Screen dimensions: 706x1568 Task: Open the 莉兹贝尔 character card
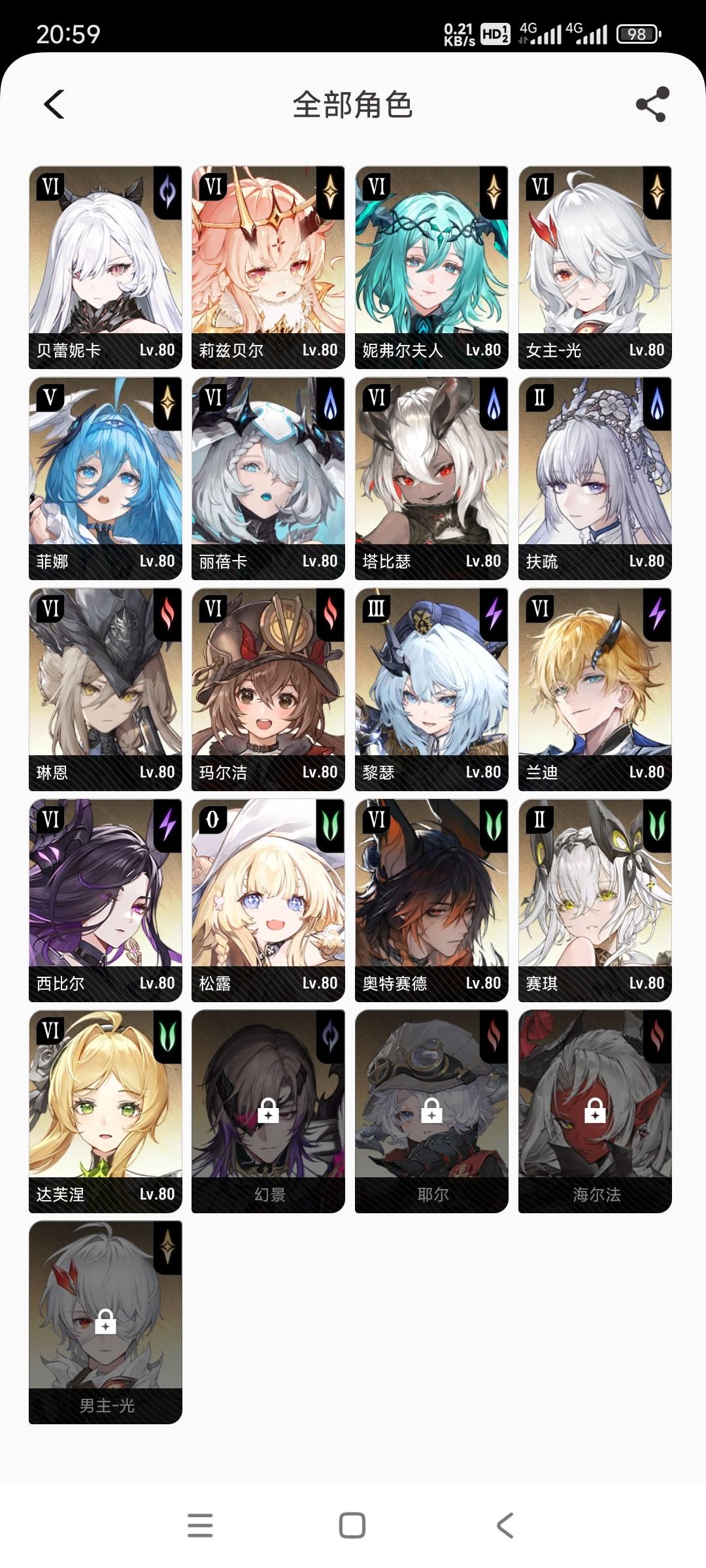(268, 267)
